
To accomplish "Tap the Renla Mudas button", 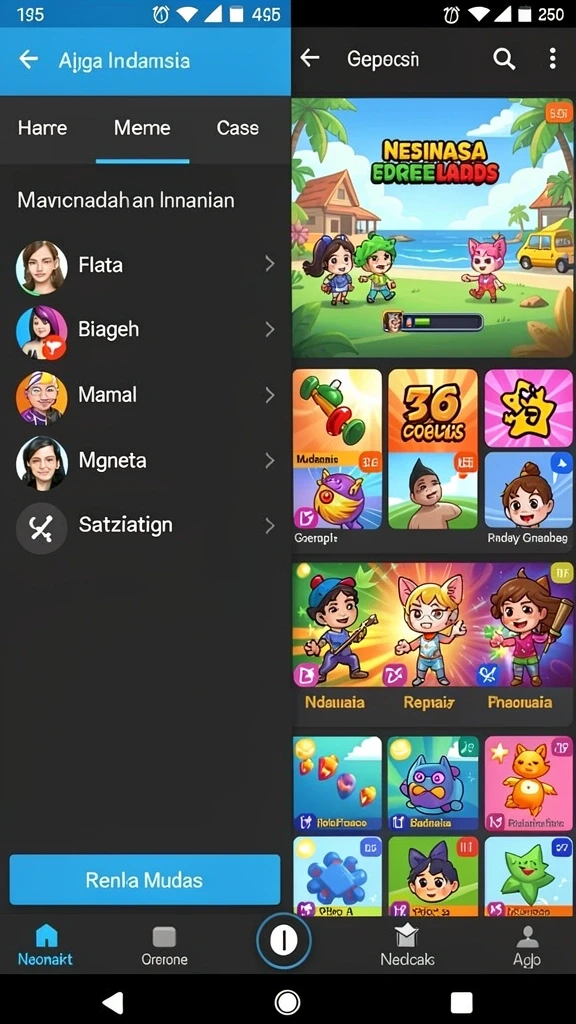I will click(x=145, y=879).
